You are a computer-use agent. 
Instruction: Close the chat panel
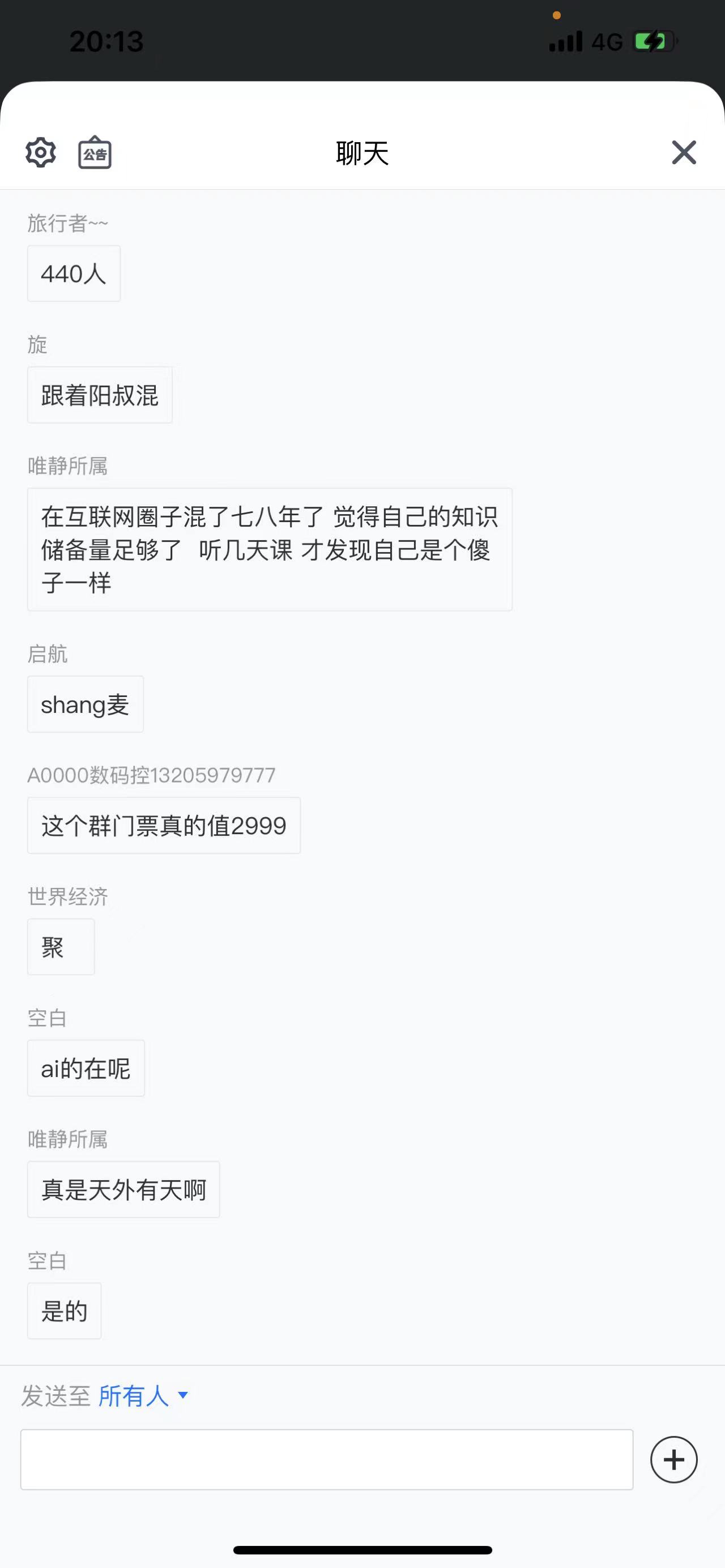point(684,152)
